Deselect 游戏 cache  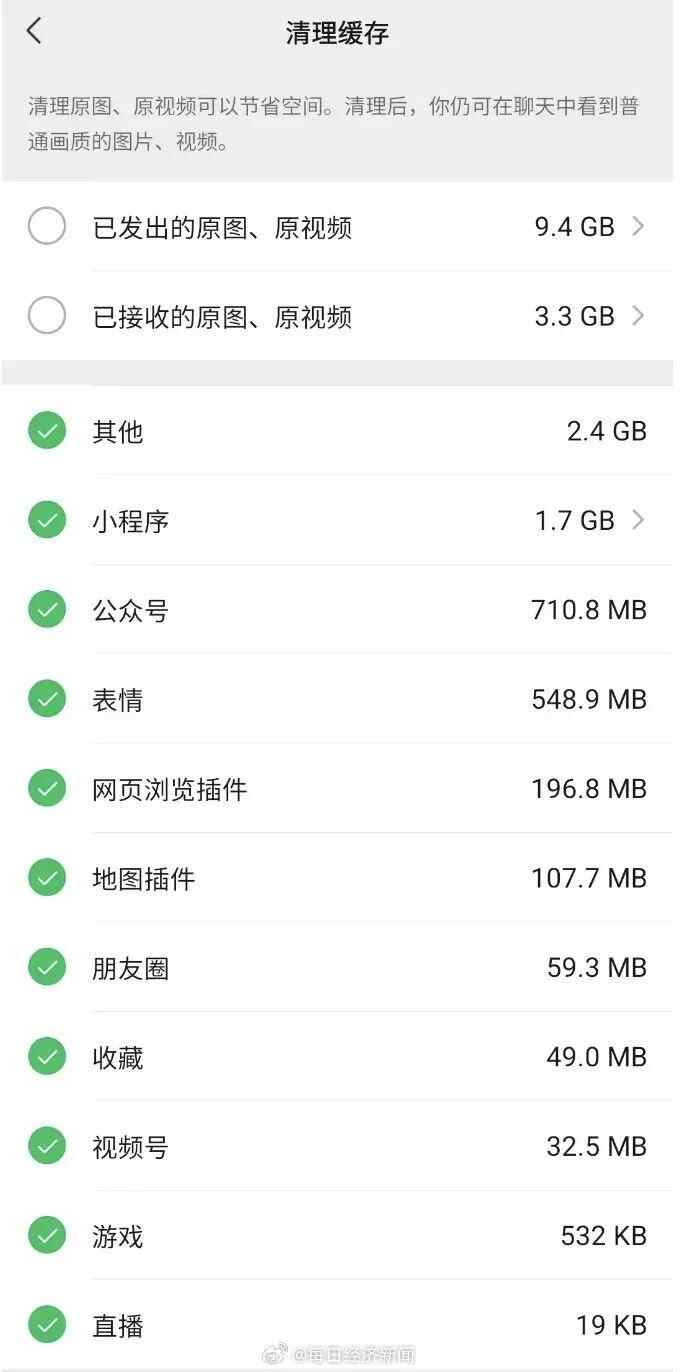47,1236
